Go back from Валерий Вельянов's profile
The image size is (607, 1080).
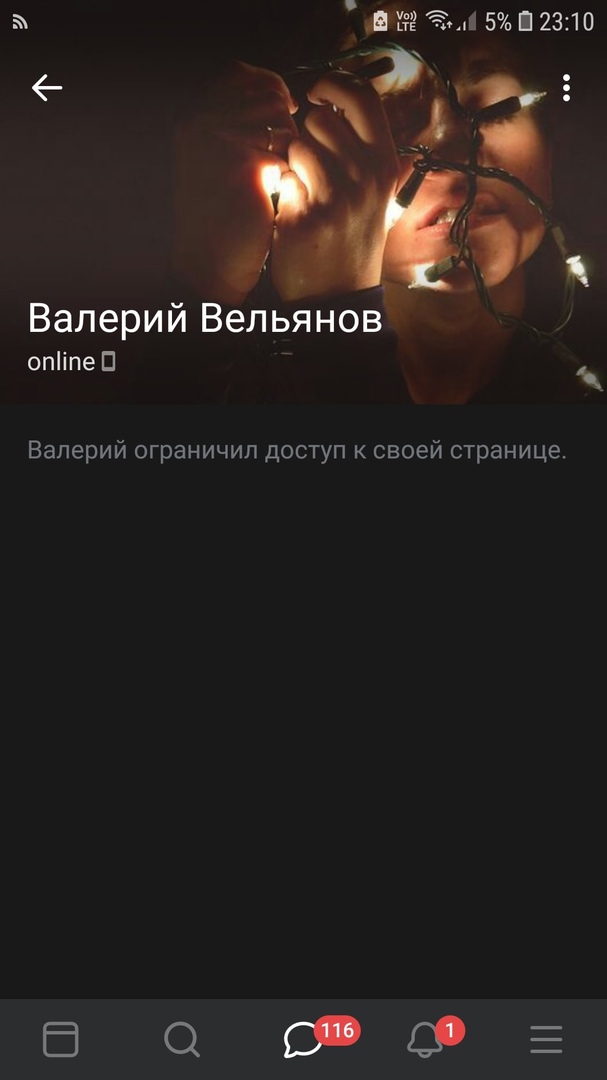[x=46, y=88]
